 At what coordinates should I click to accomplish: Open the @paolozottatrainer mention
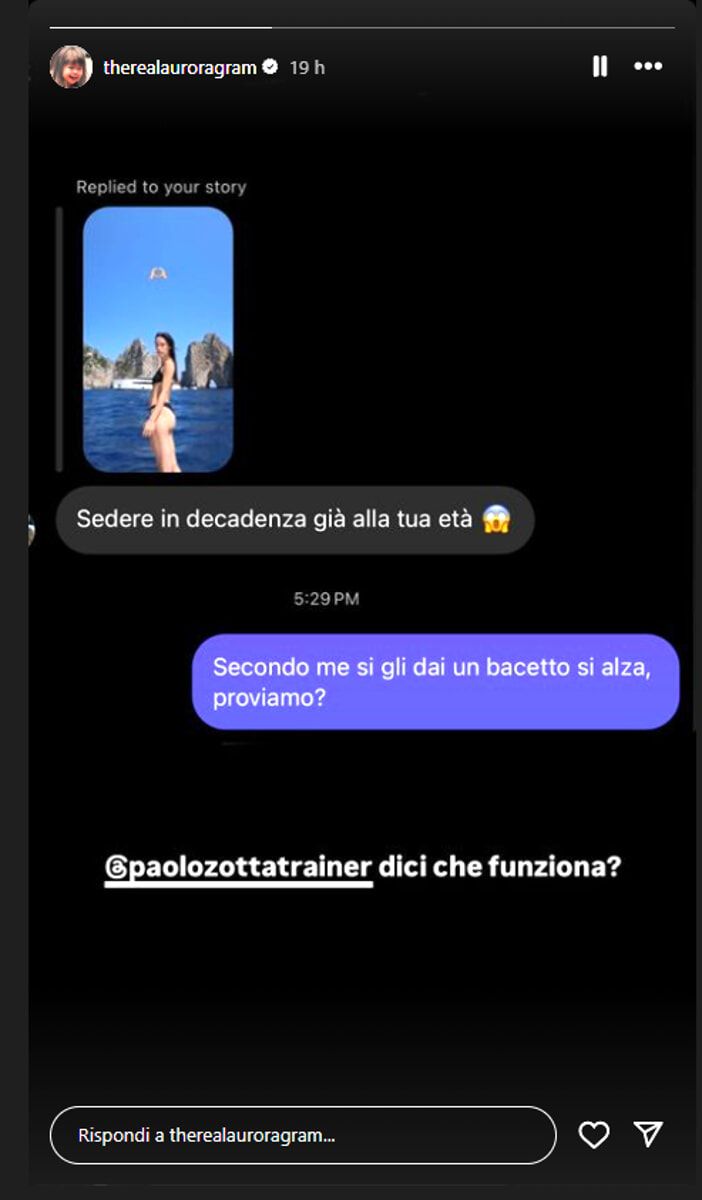239,867
